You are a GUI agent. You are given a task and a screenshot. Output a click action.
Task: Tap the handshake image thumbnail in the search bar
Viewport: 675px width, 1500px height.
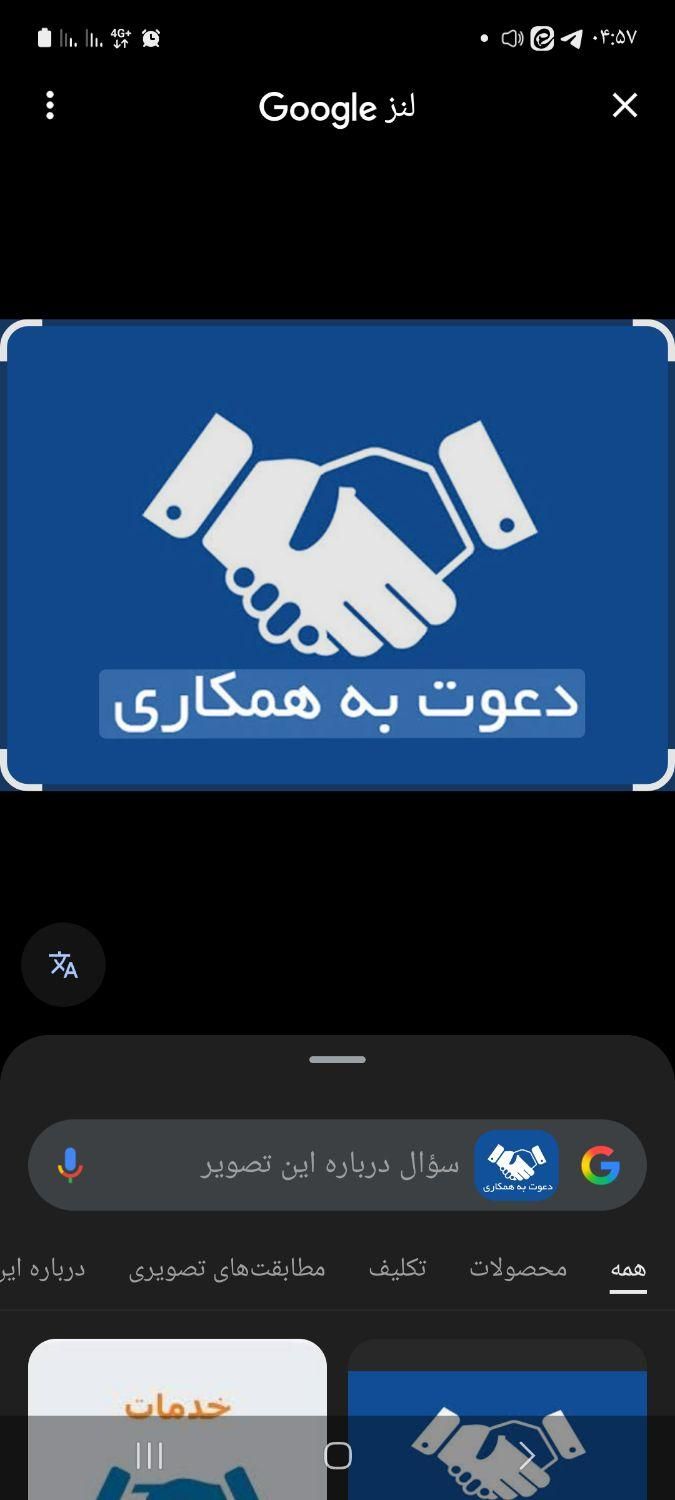click(x=516, y=1165)
